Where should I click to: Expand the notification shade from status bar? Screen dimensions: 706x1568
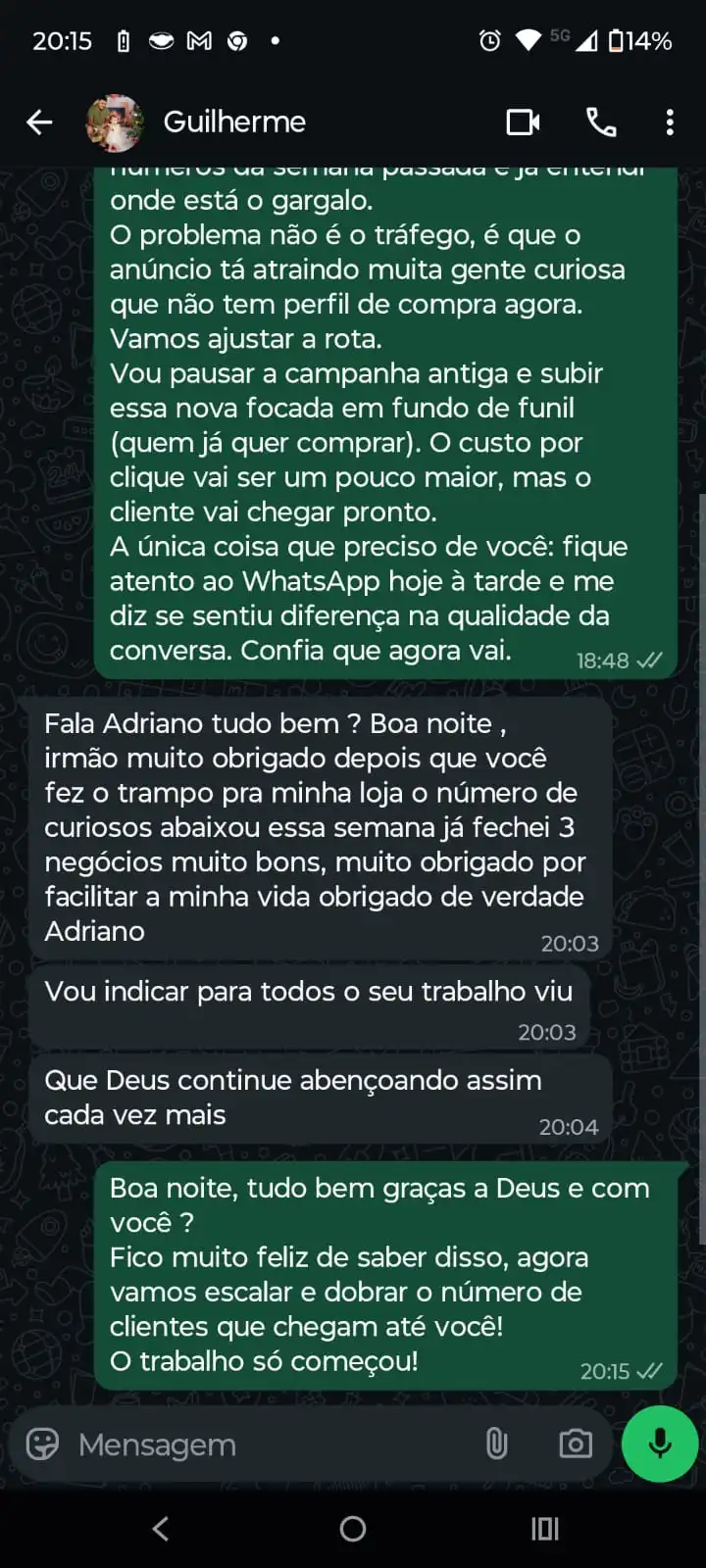click(353, 39)
